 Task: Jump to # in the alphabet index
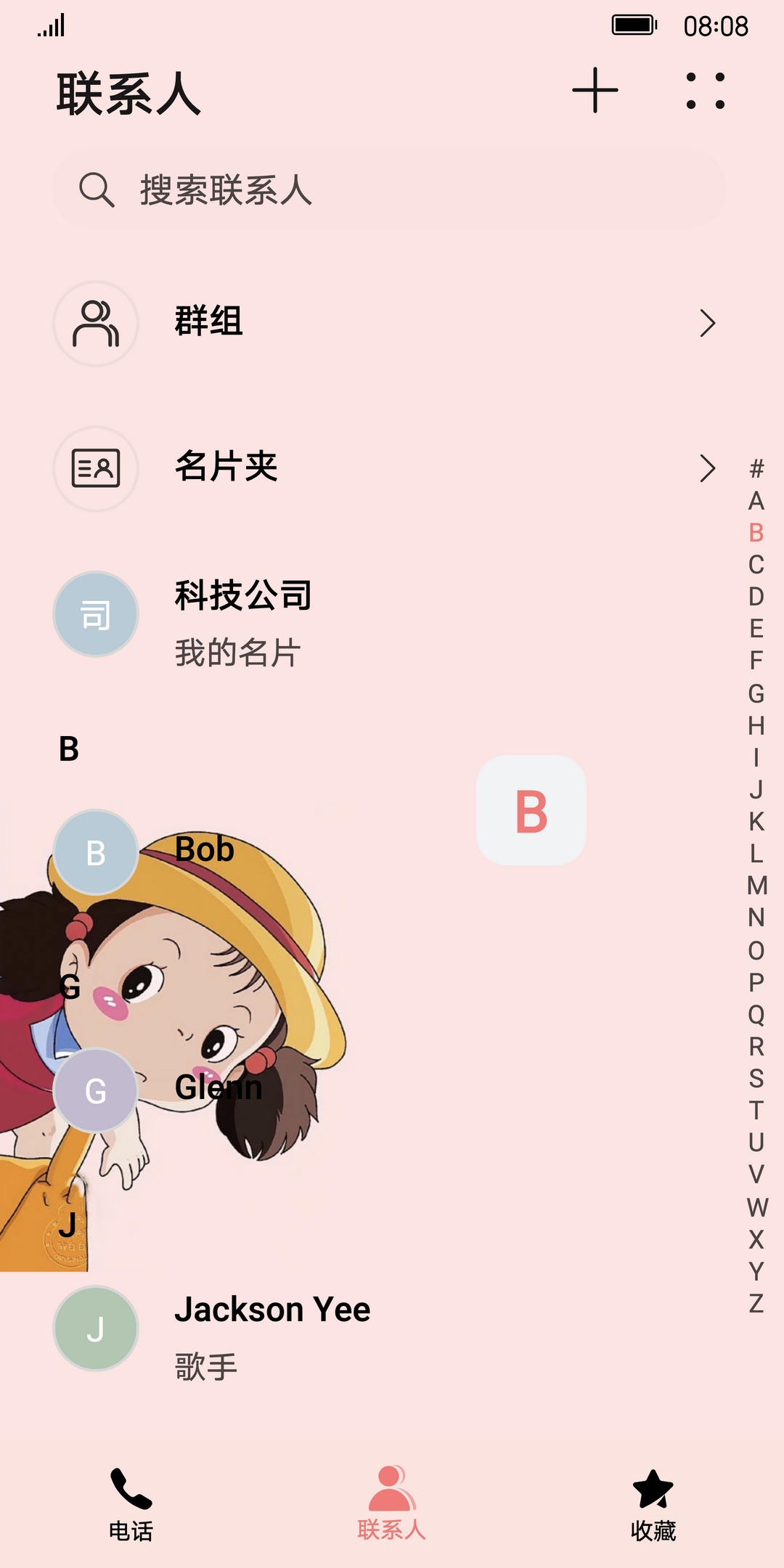point(756,468)
